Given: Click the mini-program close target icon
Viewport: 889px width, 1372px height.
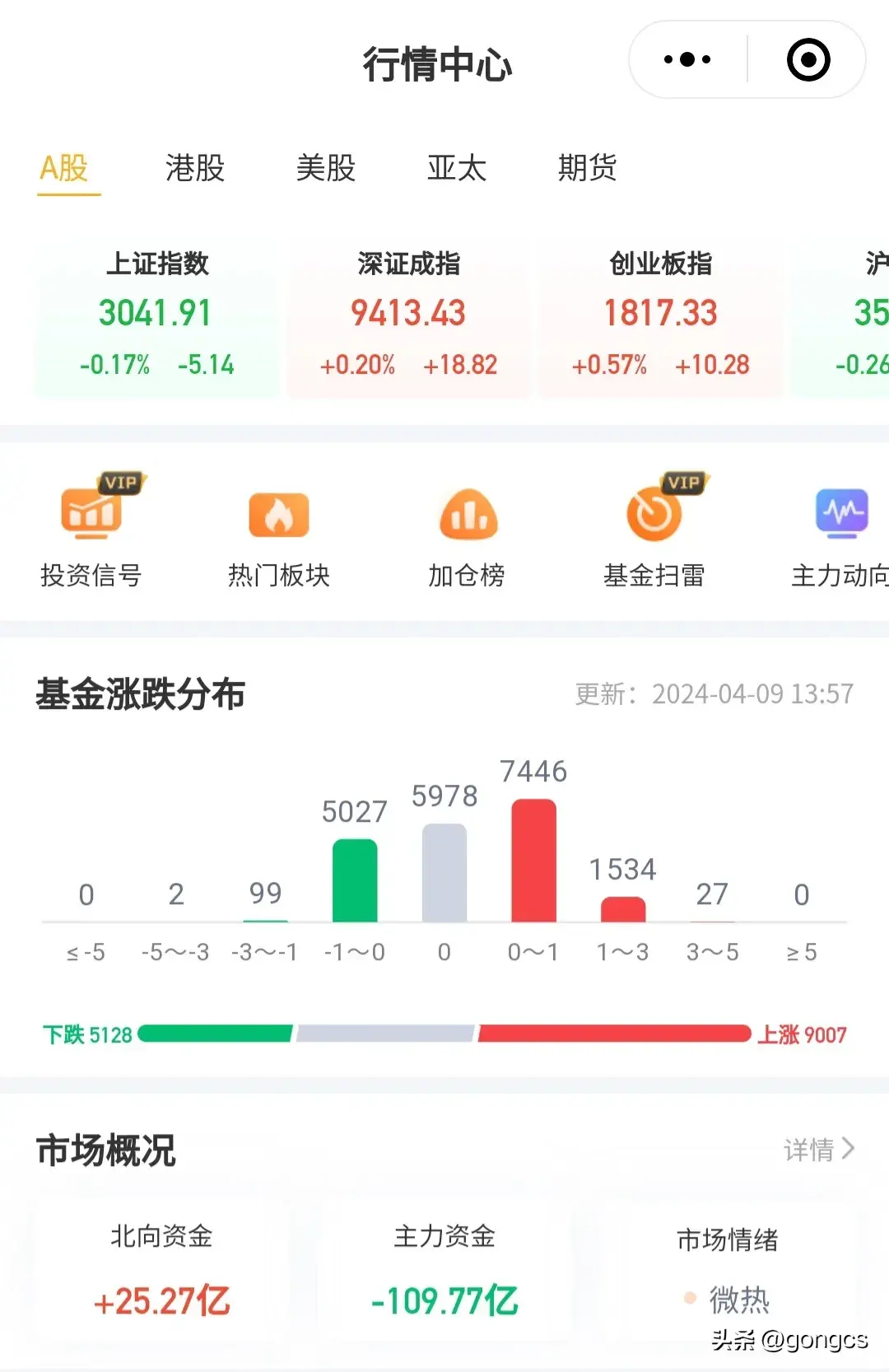Looking at the screenshot, I should [x=808, y=58].
